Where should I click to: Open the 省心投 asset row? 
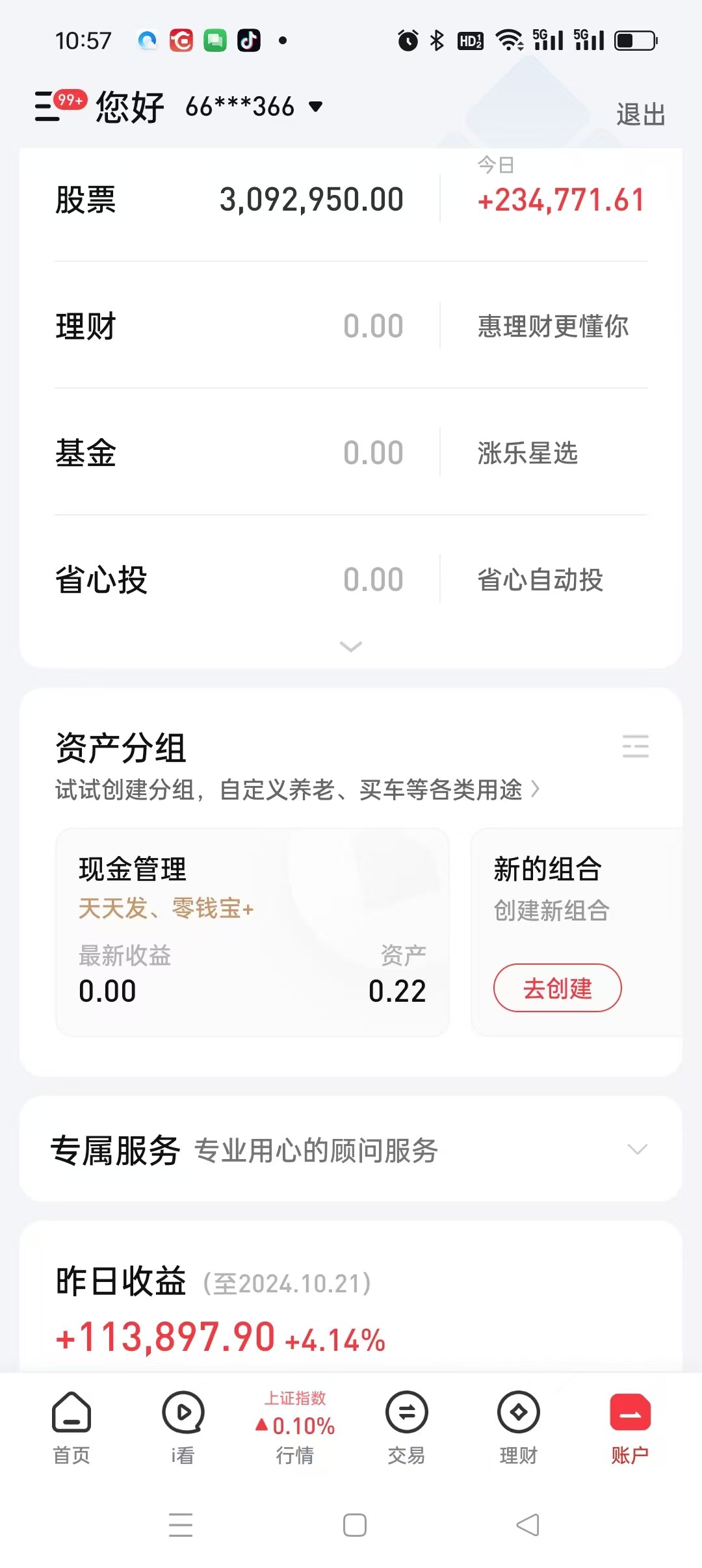(x=351, y=579)
